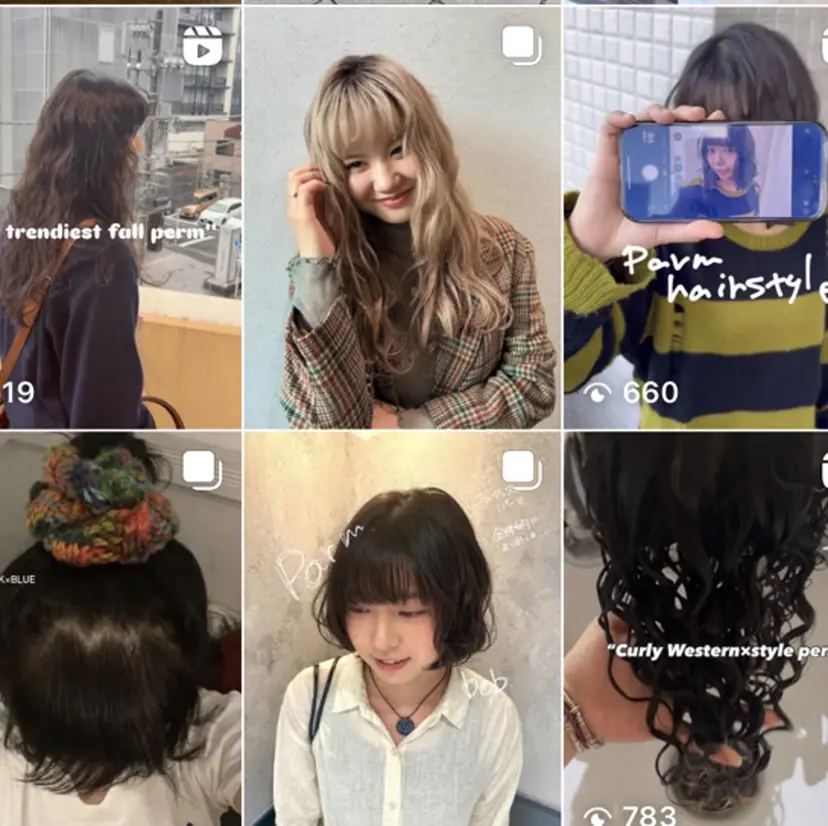Open the "Curly Western×style perm" post
The width and height of the screenshot is (828, 826).
[x=696, y=630]
